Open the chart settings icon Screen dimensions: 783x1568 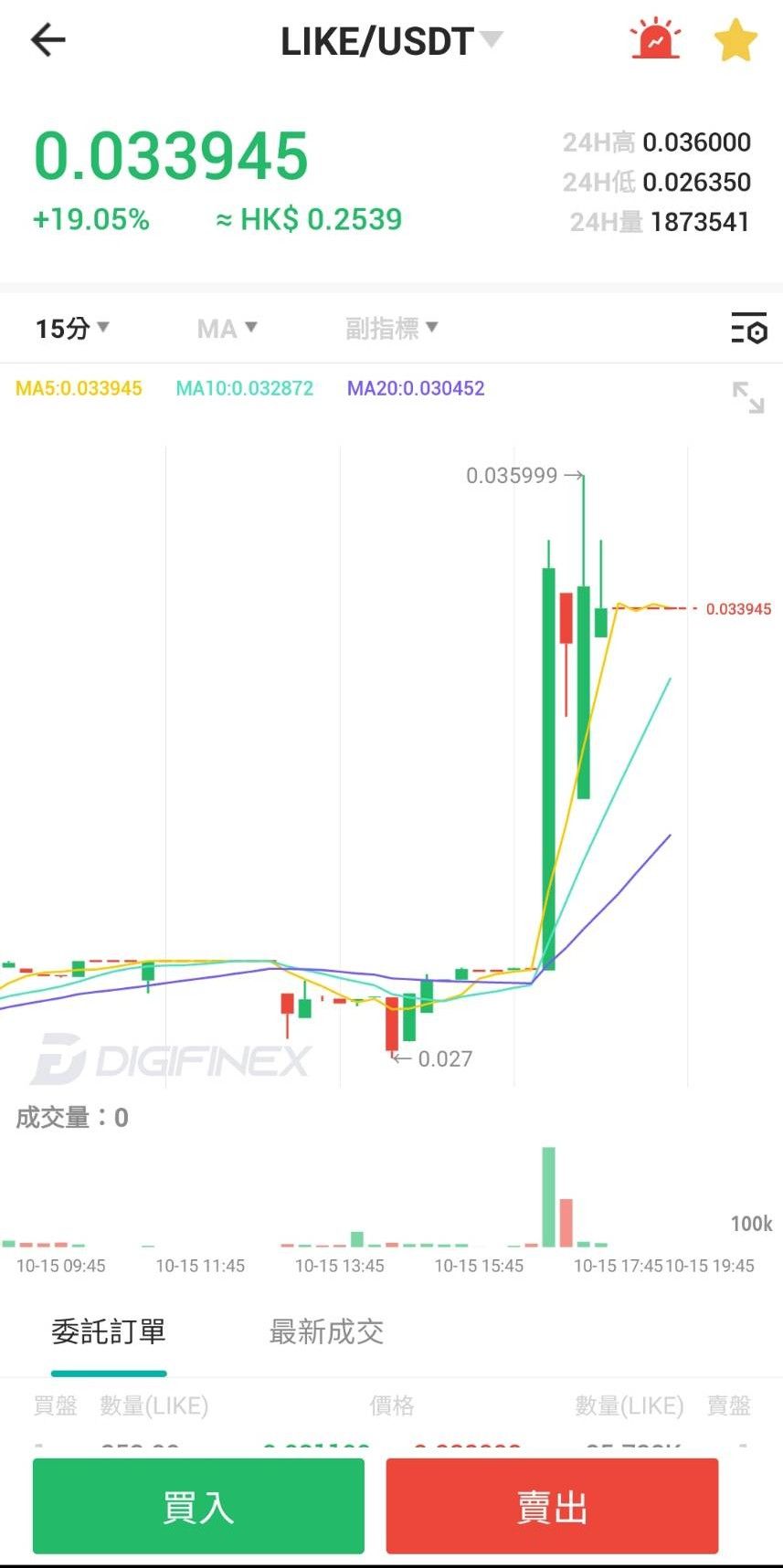(x=749, y=328)
